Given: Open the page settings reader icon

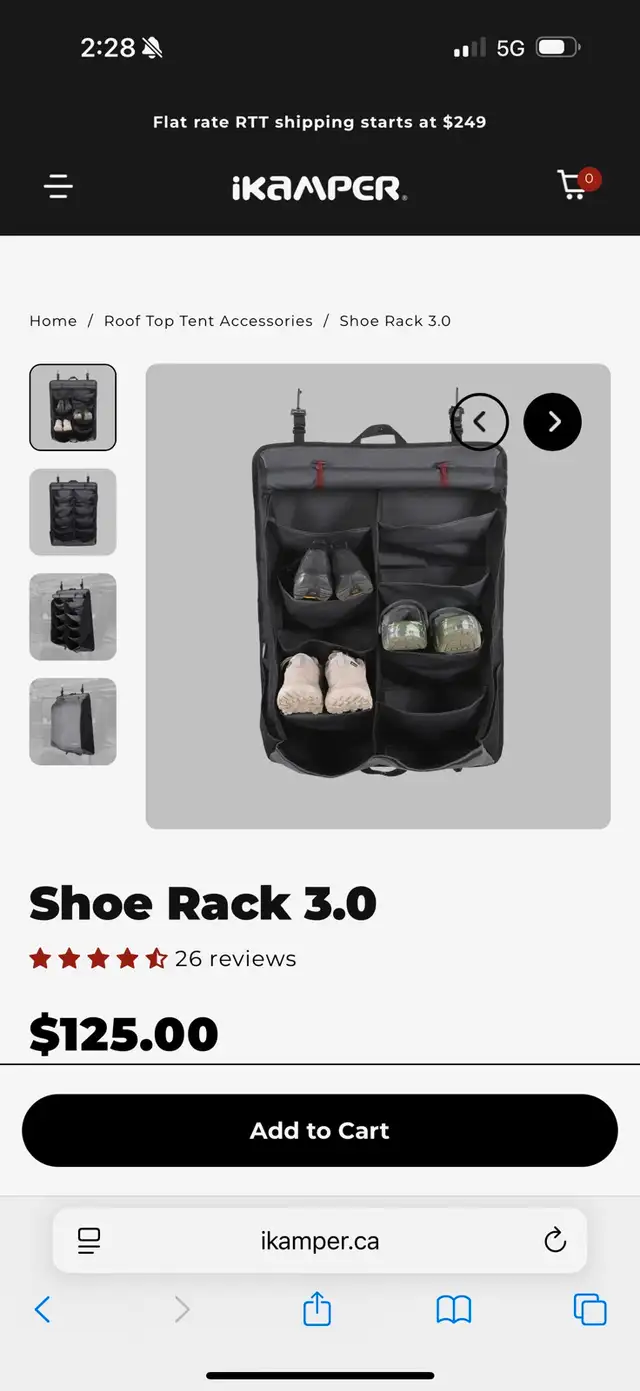Looking at the screenshot, I should [89, 1241].
